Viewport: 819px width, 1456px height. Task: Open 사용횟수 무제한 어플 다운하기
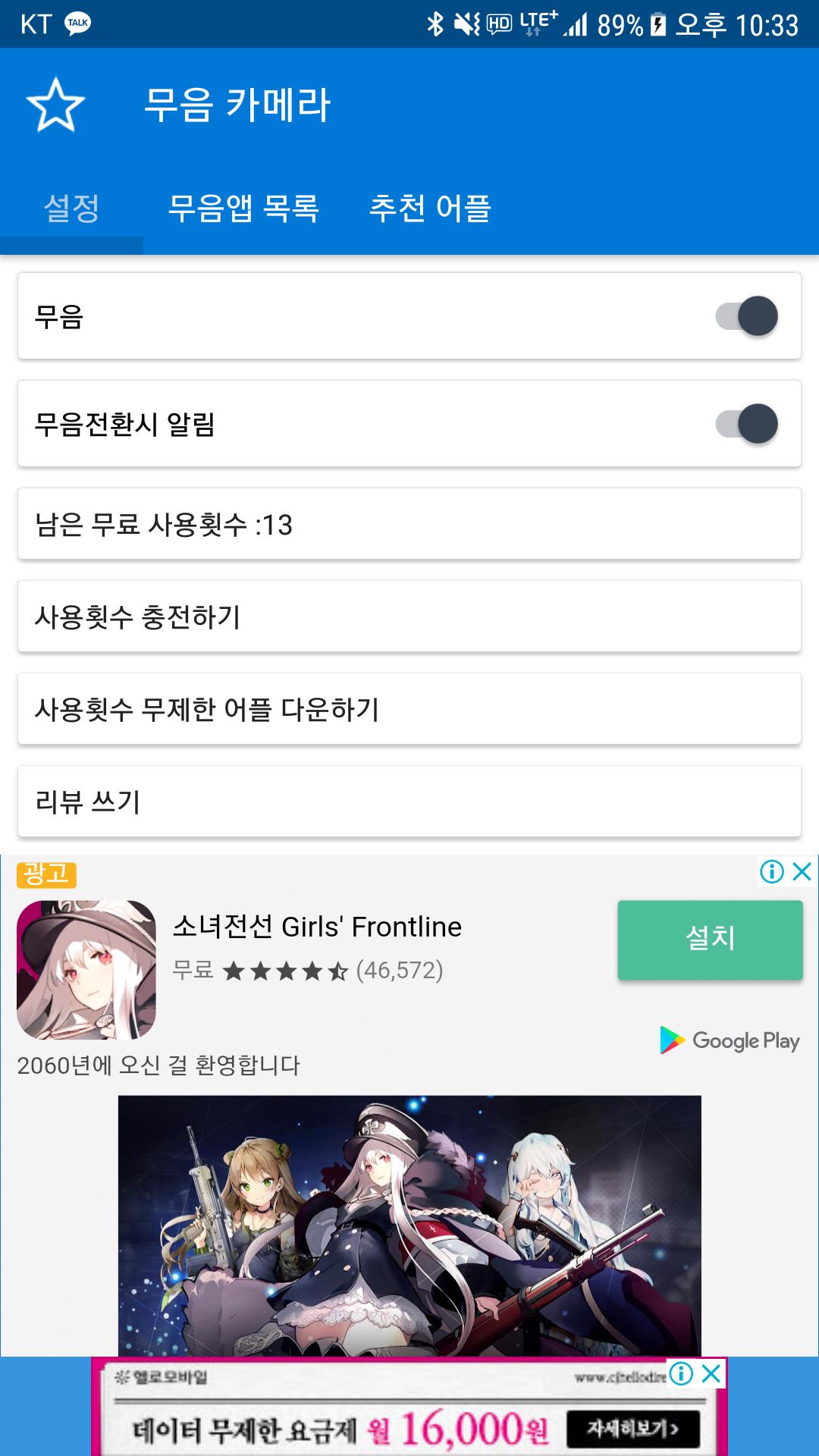pos(409,709)
